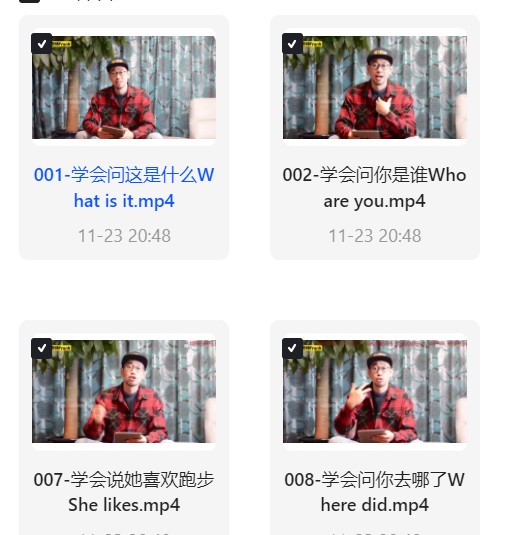The width and height of the screenshot is (511, 535).
Task: Uncheck the 002-学会问你是谁 video checkbox
Action: pyautogui.click(x=292, y=44)
